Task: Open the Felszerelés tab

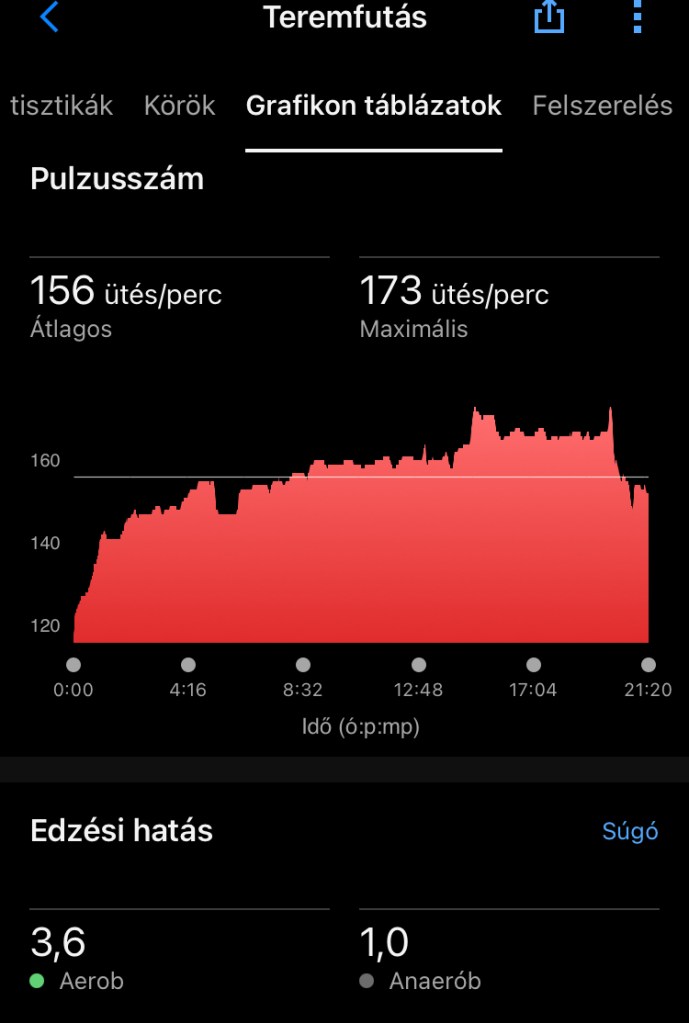Action: click(602, 106)
